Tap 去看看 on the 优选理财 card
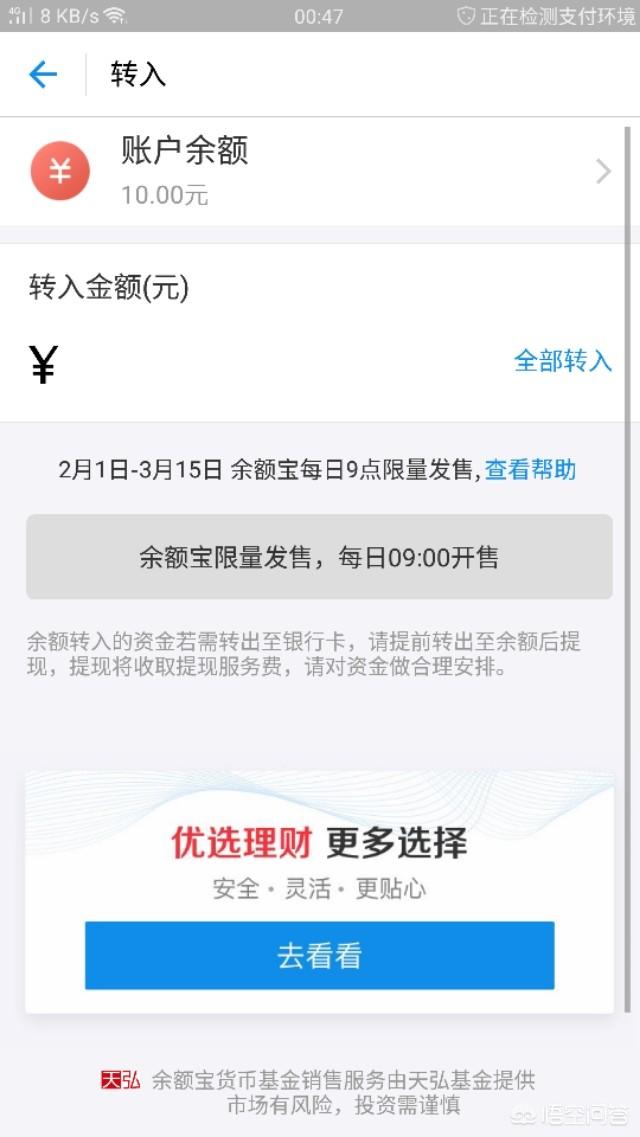The image size is (640, 1137). (x=319, y=956)
